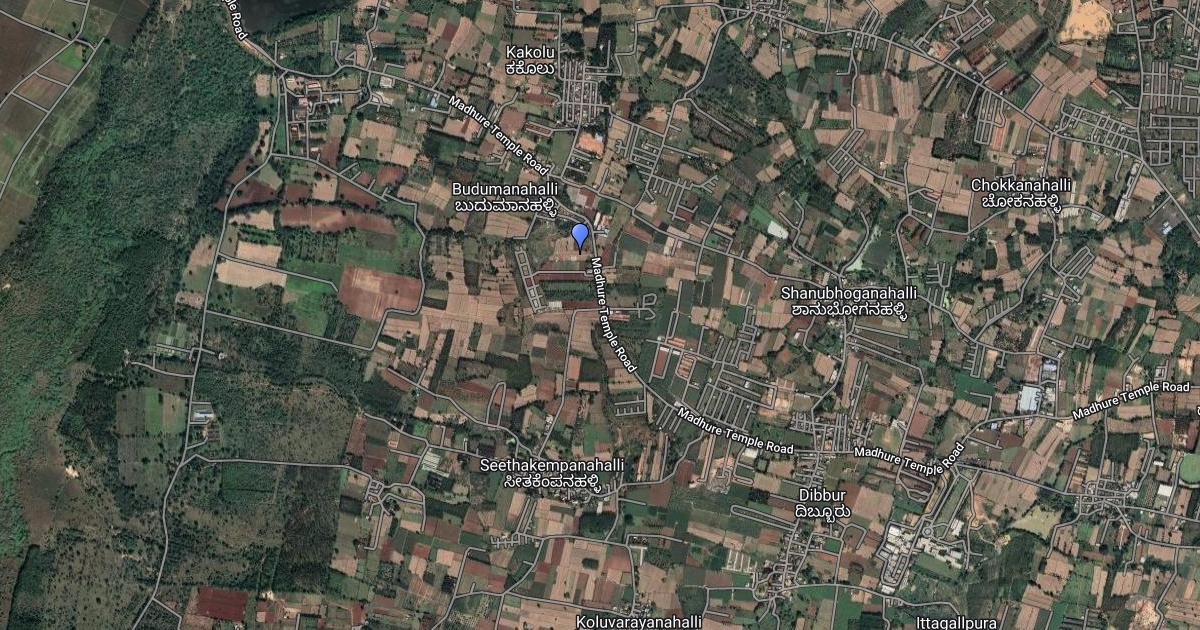Tap the blue location pin near Budumanahalli

pos(580,236)
